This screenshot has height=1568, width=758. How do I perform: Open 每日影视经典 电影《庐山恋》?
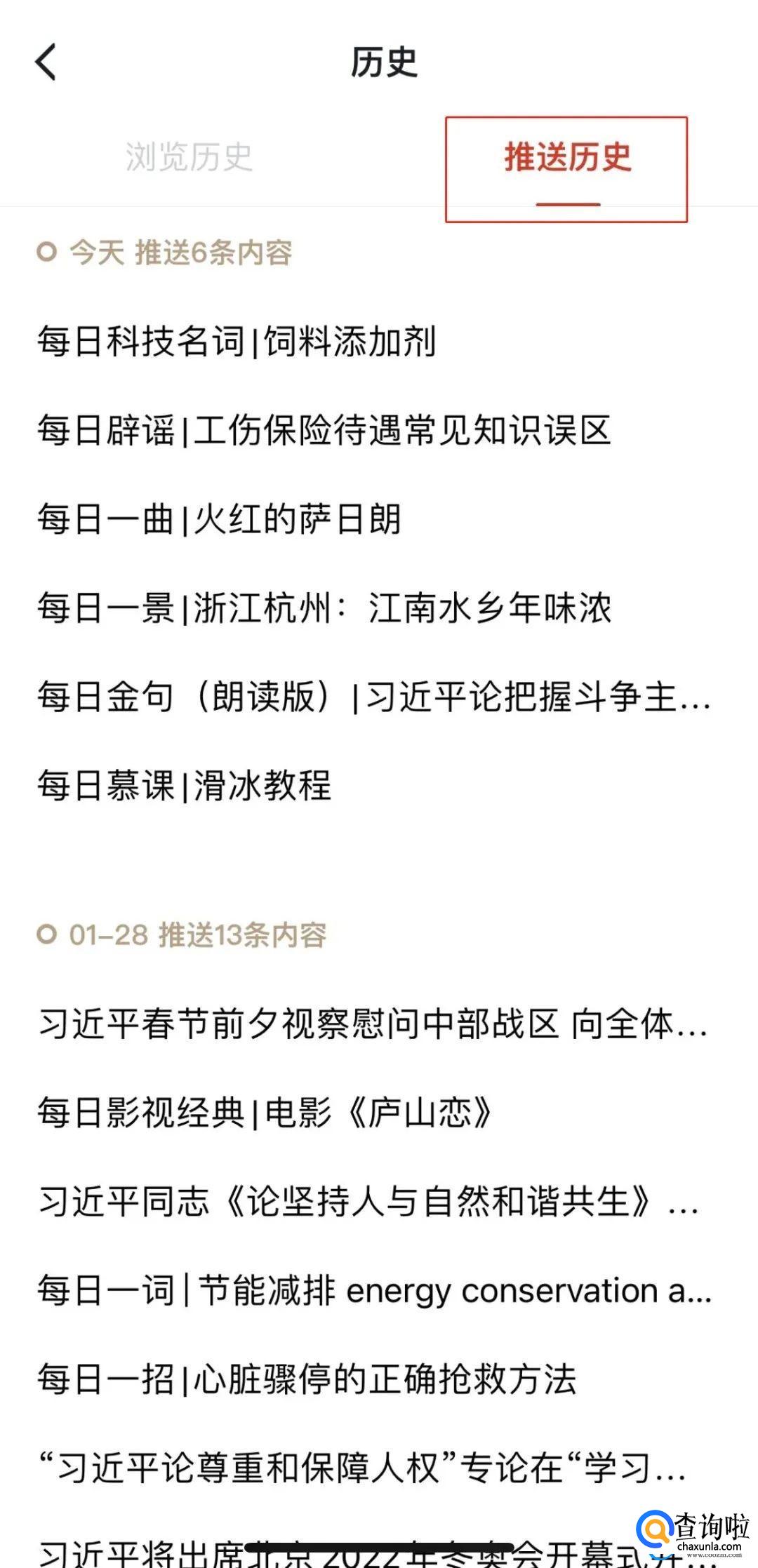[x=265, y=1113]
